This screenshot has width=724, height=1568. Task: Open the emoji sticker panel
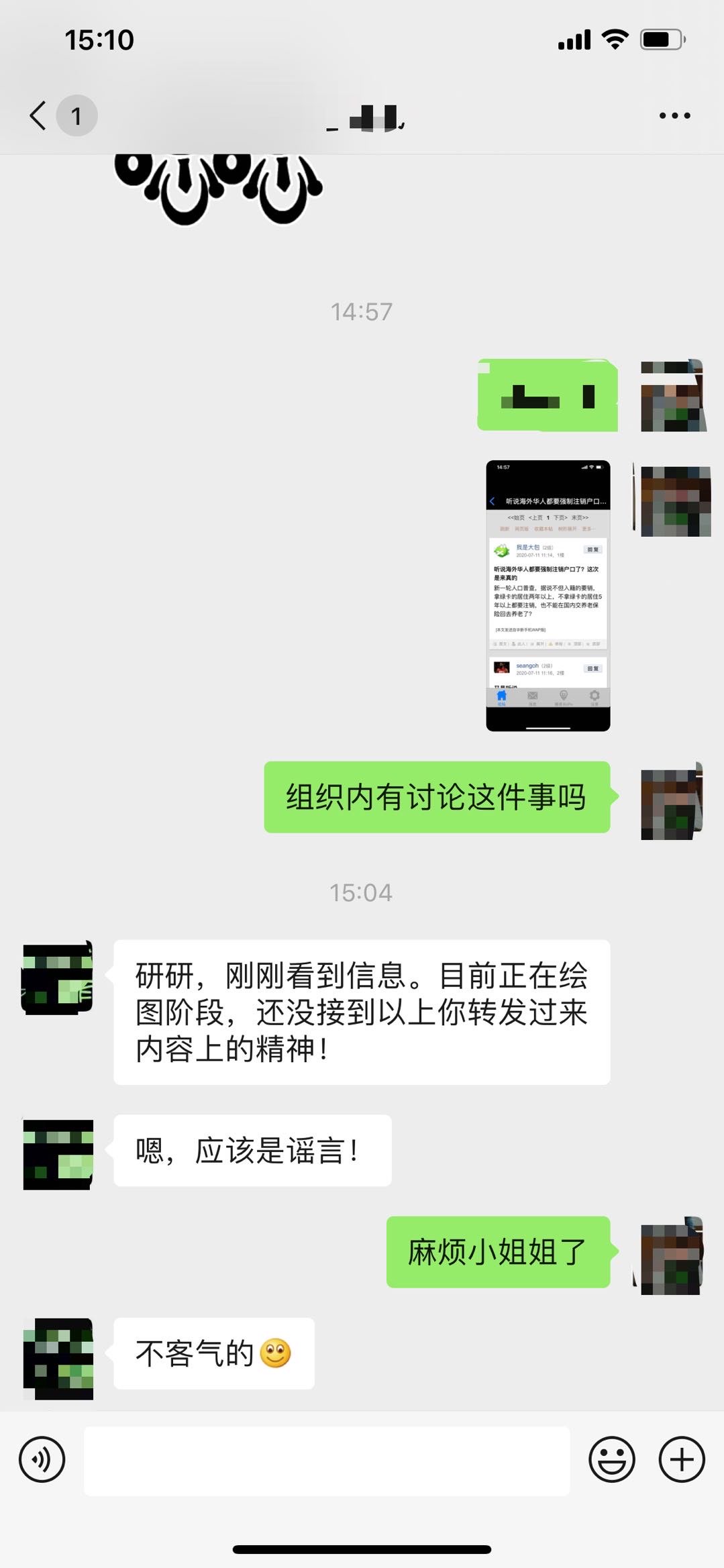tap(611, 1459)
